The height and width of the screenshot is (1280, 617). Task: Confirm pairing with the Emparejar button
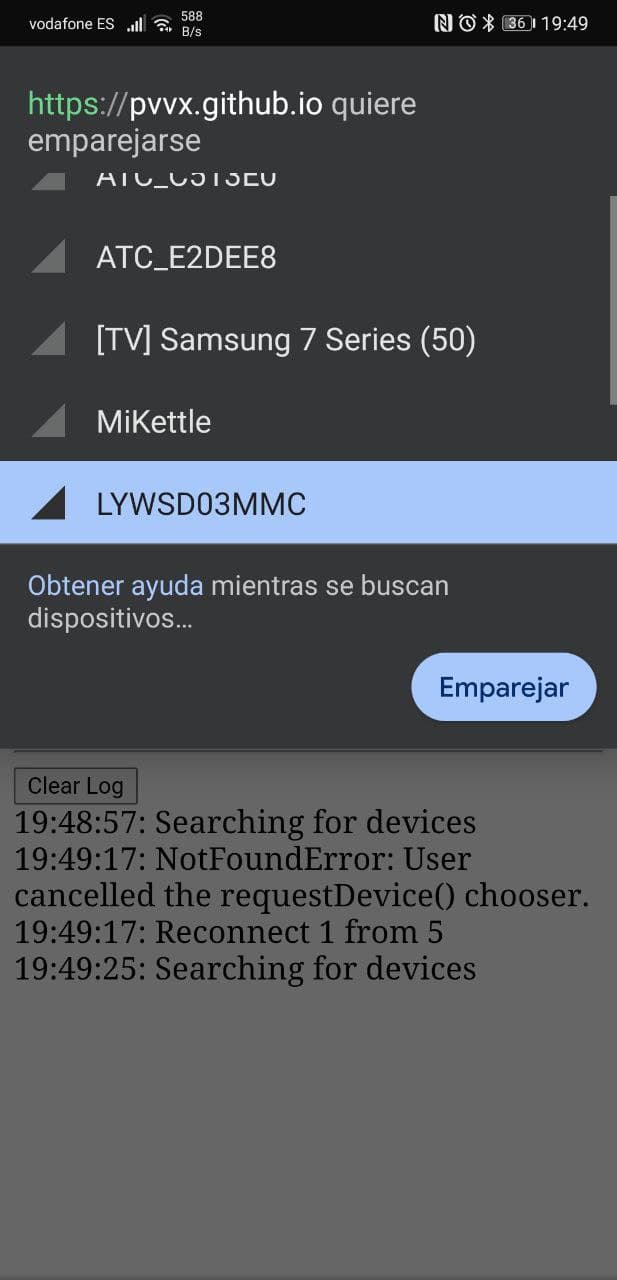[503, 688]
